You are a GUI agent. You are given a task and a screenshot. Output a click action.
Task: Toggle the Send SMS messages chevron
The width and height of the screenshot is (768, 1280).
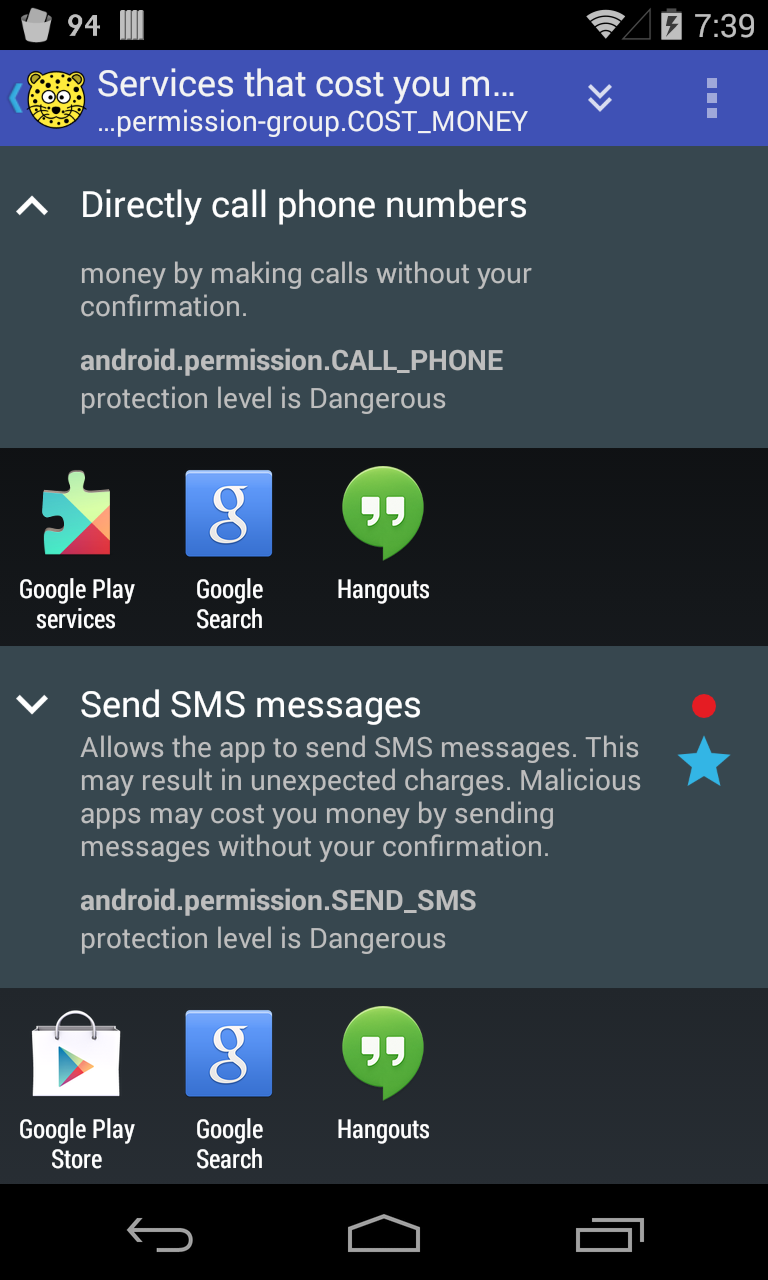click(x=33, y=705)
